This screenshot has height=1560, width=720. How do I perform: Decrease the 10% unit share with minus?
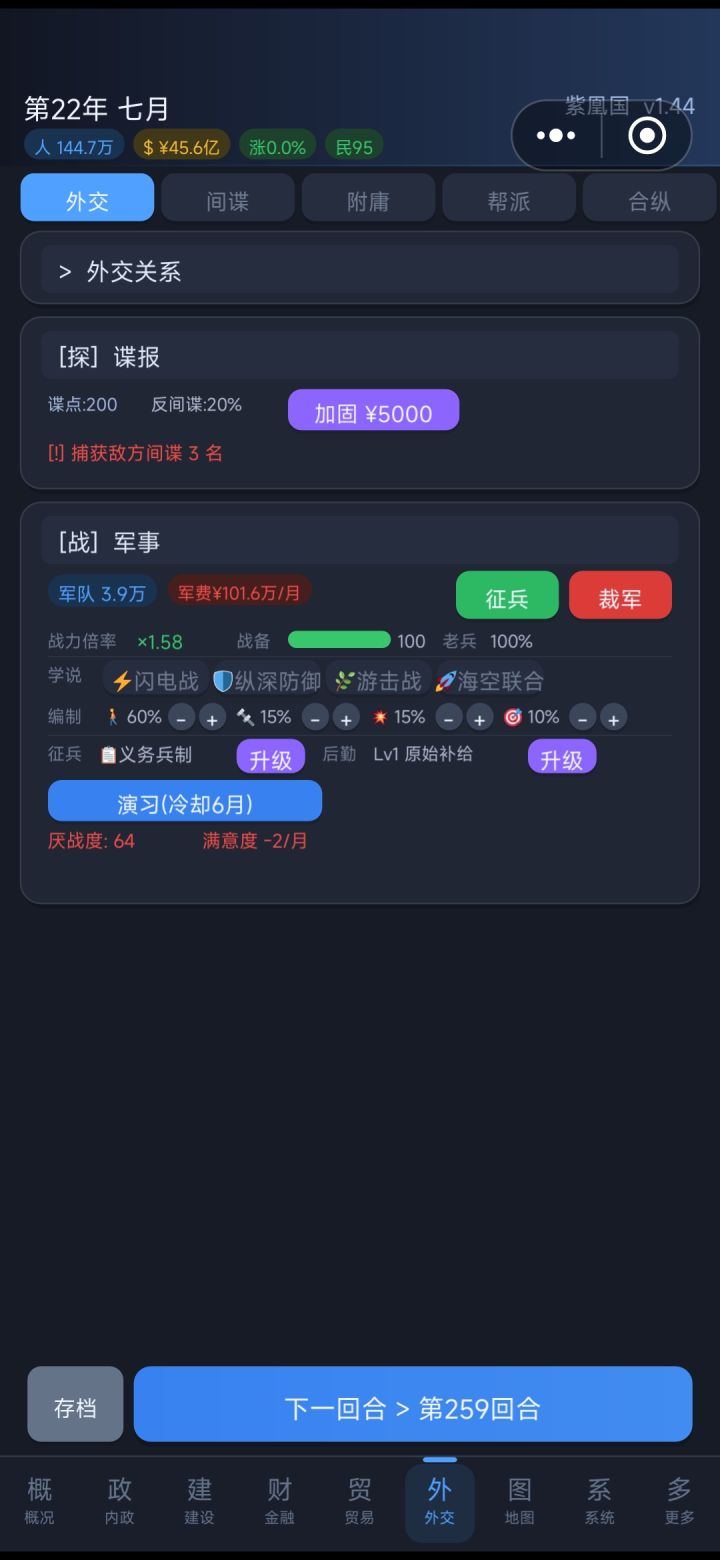tap(583, 717)
